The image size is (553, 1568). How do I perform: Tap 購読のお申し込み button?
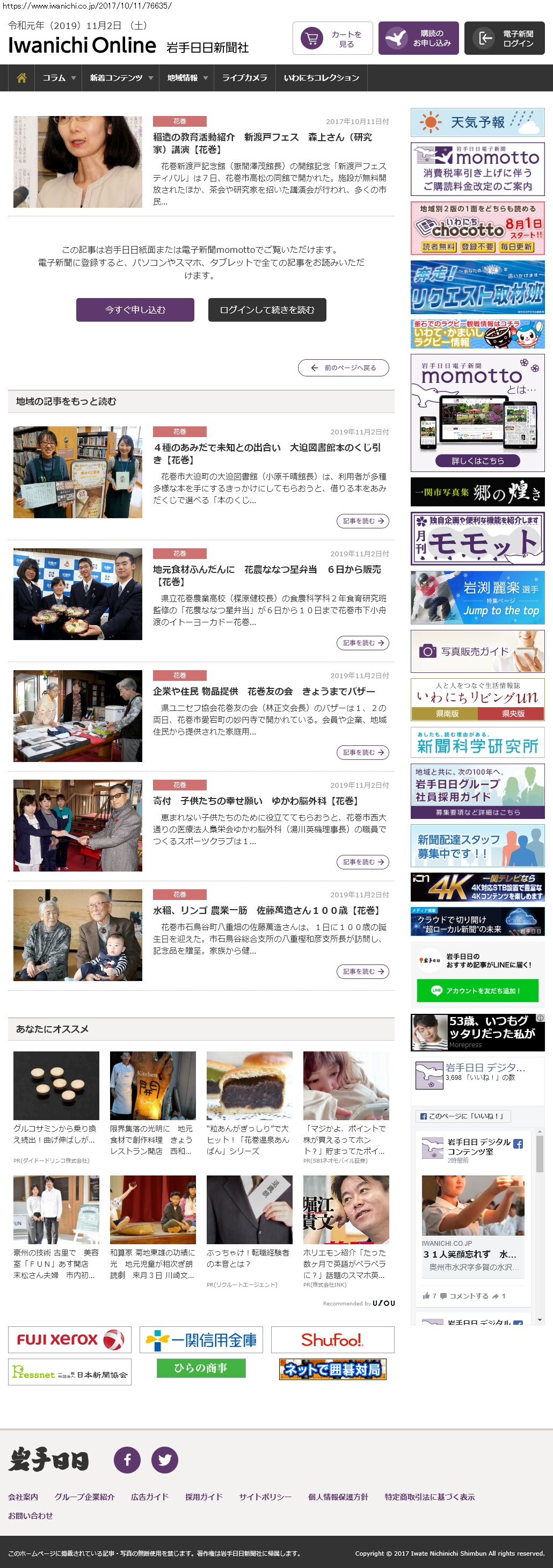click(x=418, y=38)
